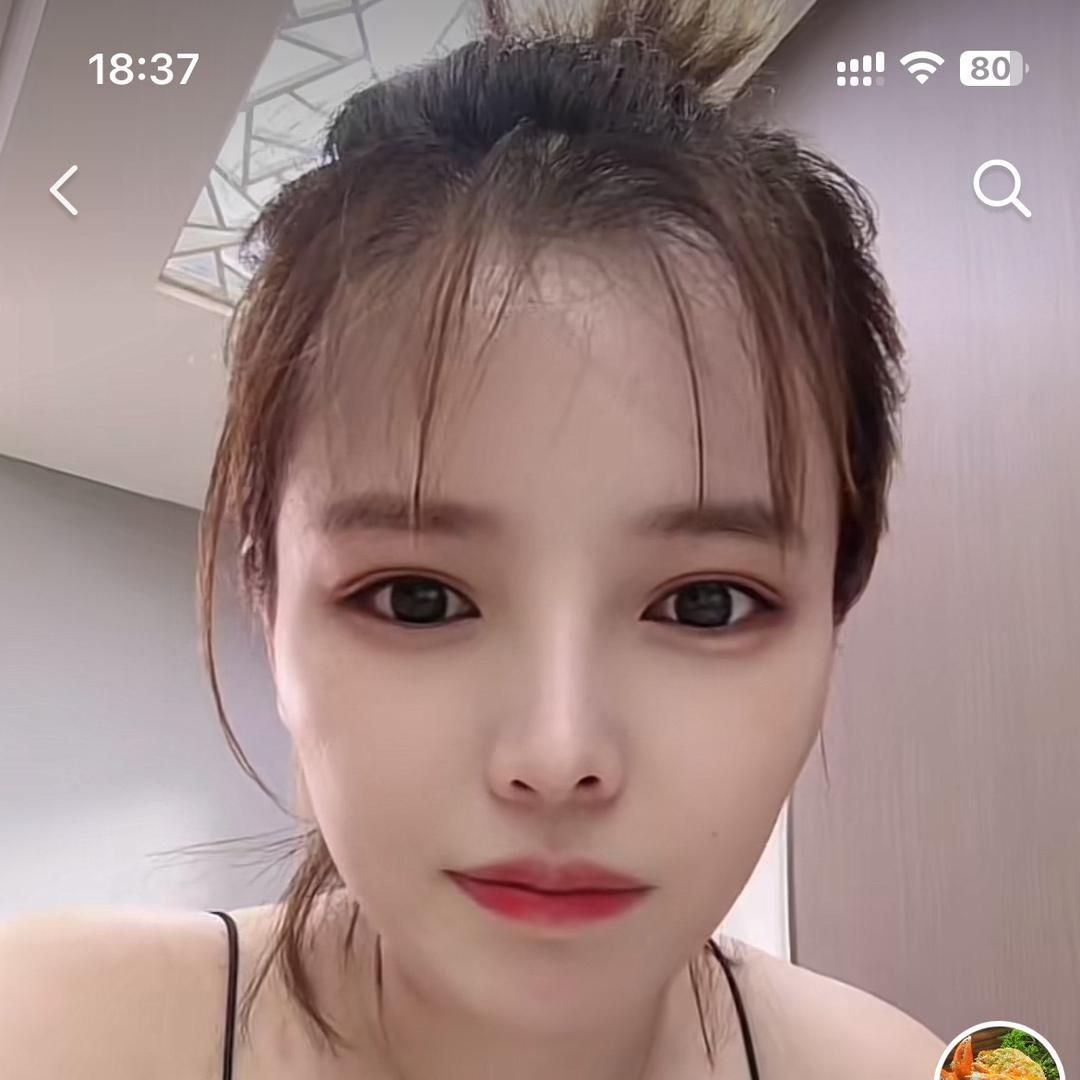Viewport: 1080px width, 1080px height.
Task: Open search with the magnifier icon
Action: click(1001, 189)
